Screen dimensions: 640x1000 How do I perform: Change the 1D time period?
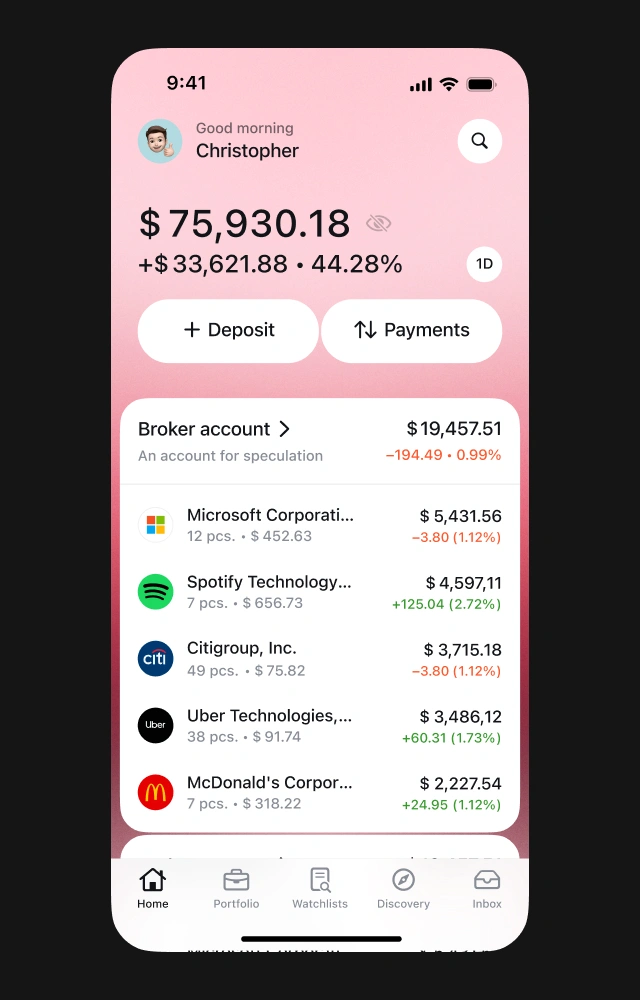(x=484, y=264)
